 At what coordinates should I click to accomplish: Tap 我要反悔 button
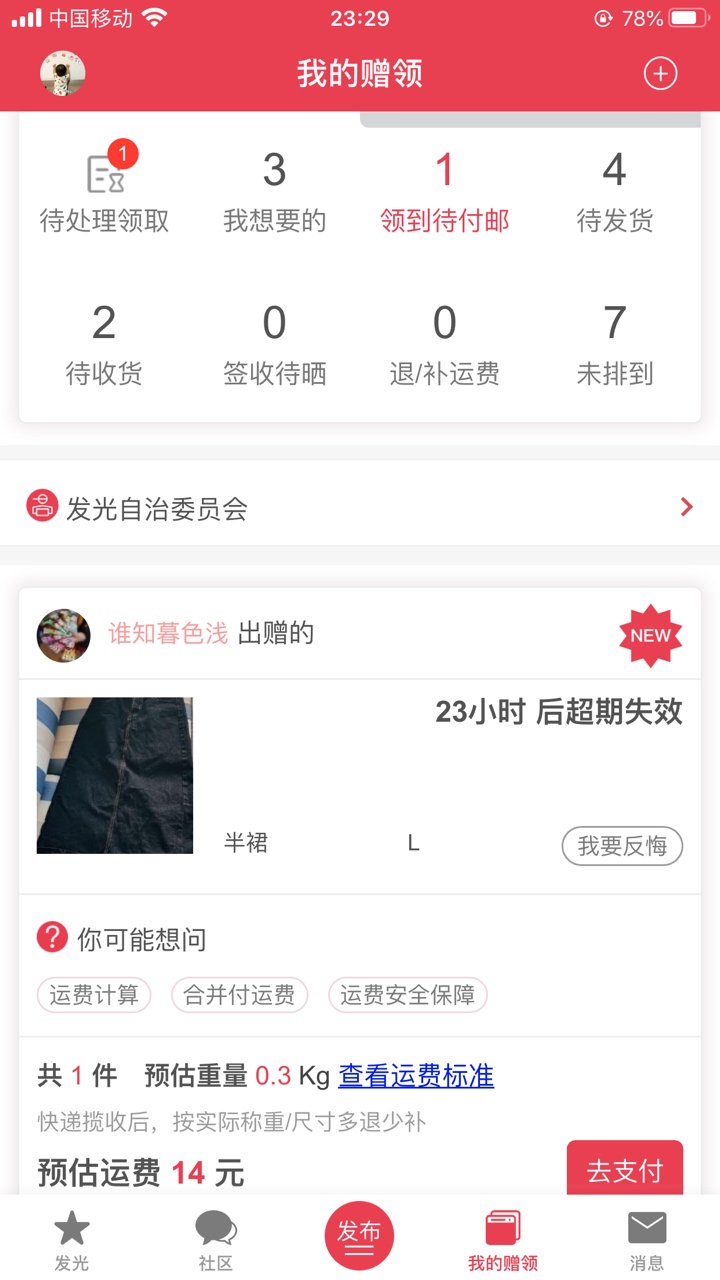point(622,846)
